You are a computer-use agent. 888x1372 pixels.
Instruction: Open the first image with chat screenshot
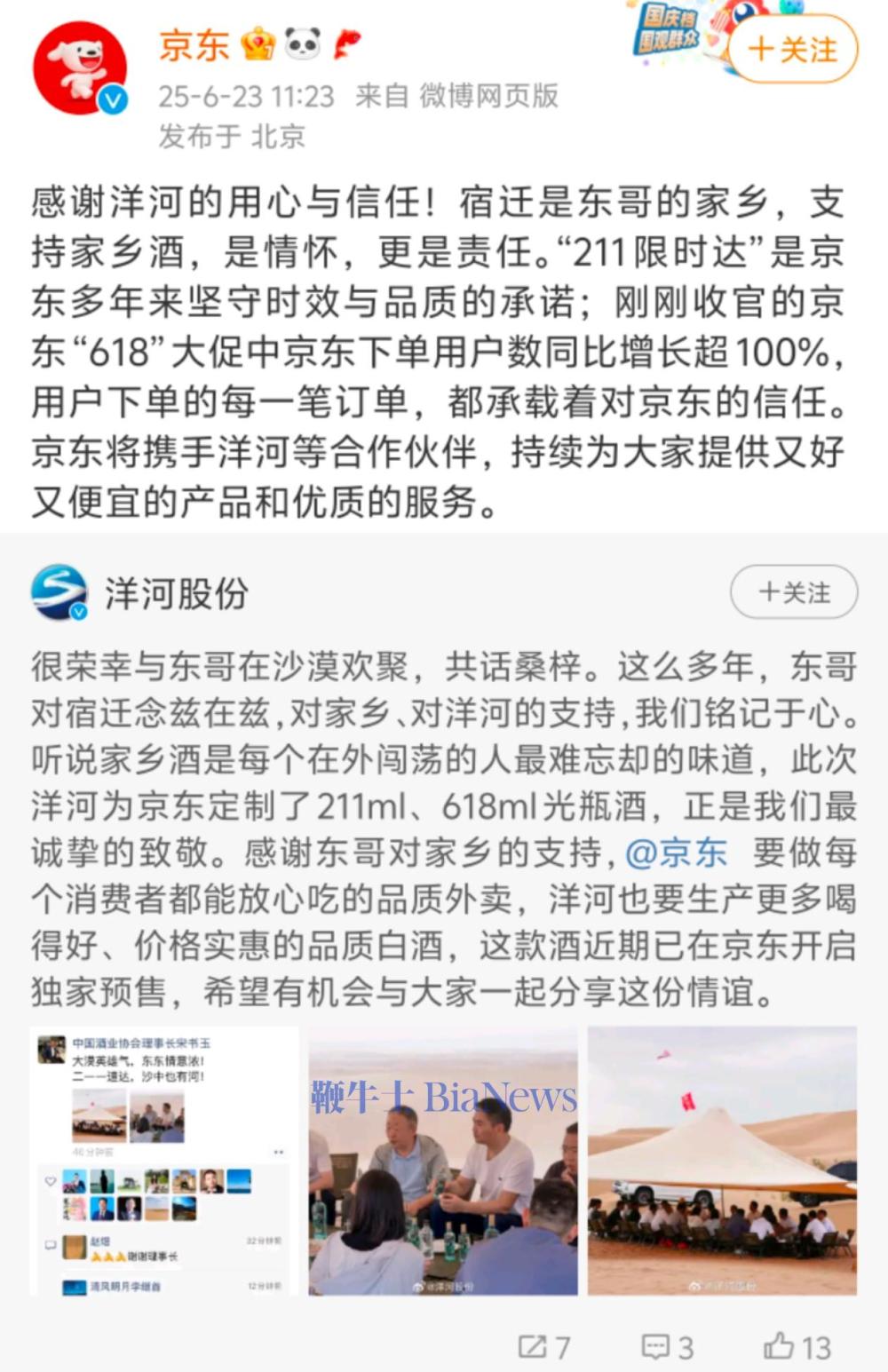(x=164, y=1160)
